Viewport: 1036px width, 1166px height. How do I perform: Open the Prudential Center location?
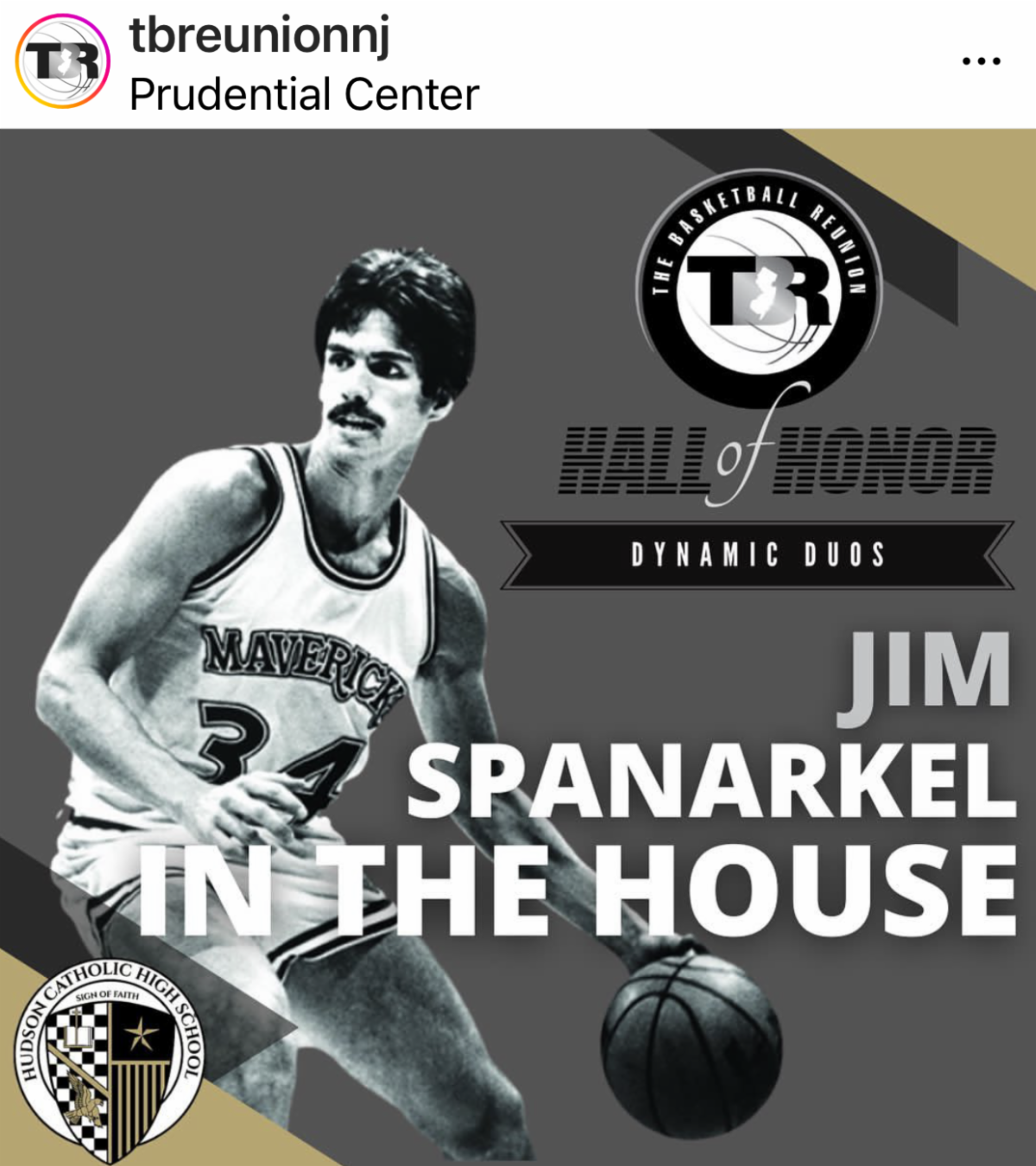(304, 95)
